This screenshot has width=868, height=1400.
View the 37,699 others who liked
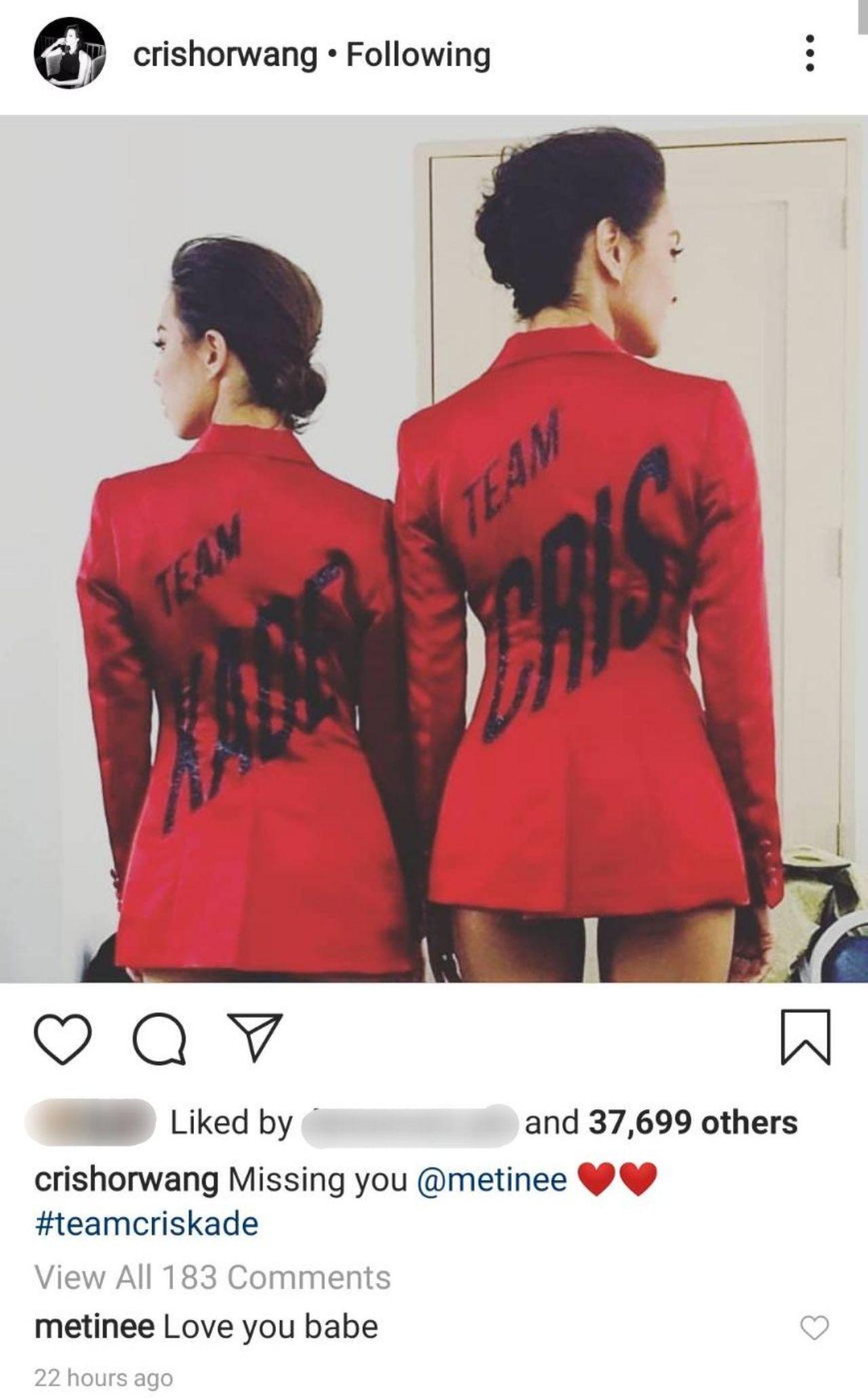[692, 1123]
